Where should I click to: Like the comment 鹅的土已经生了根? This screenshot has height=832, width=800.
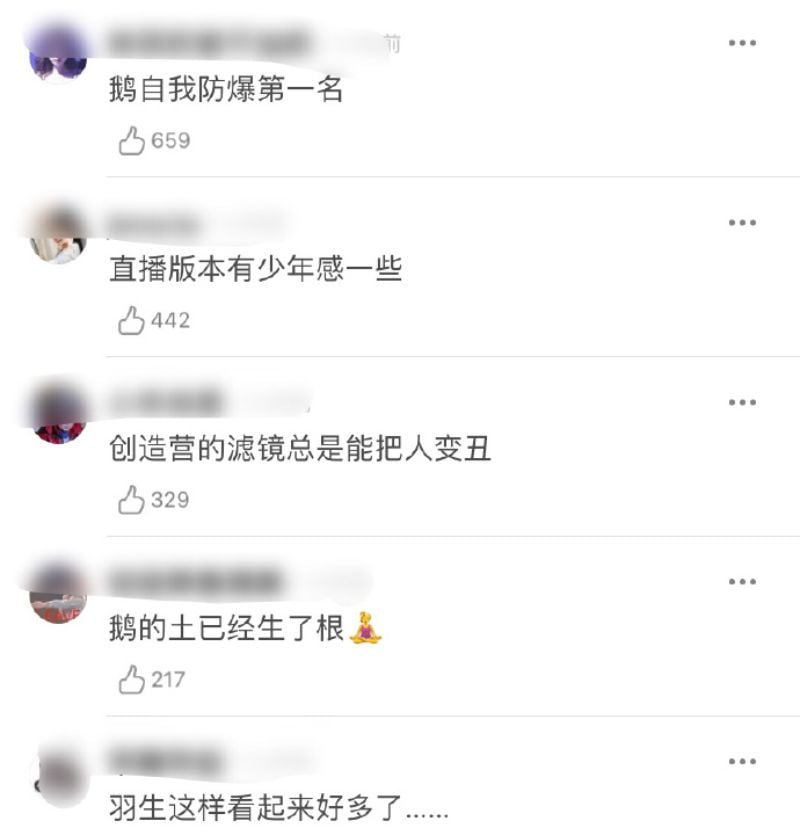pos(132,680)
